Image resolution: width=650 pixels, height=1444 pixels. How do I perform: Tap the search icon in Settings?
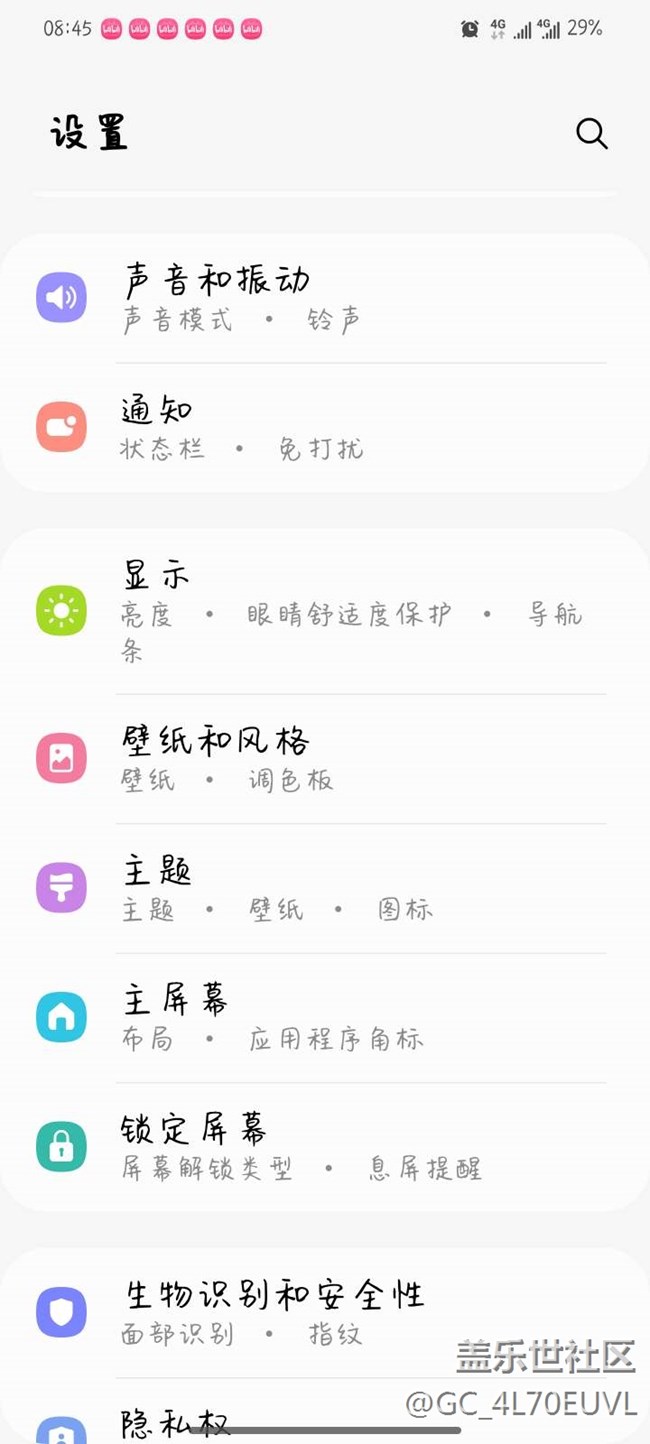click(x=591, y=133)
